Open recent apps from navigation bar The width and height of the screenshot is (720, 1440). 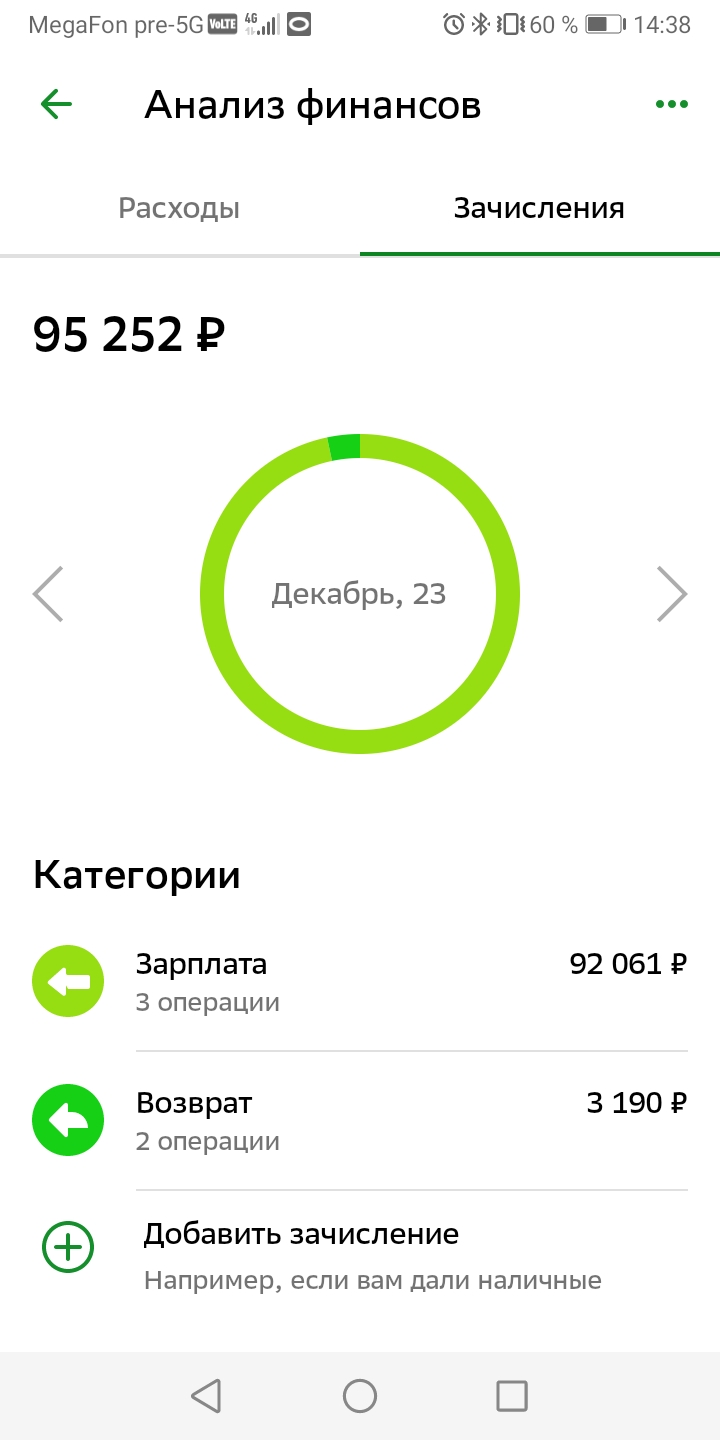512,1396
